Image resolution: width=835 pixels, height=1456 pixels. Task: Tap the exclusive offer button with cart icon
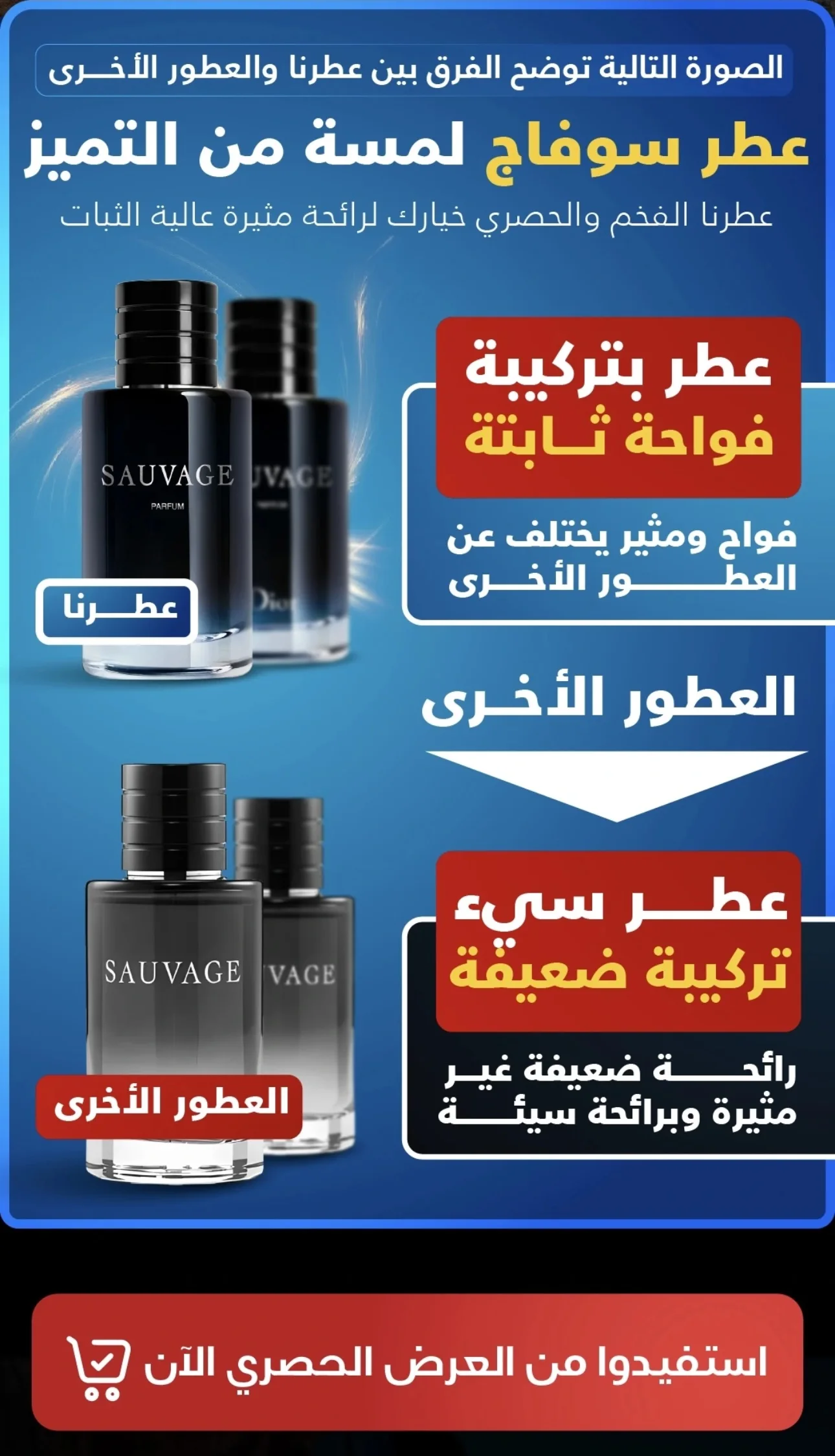(417, 1362)
